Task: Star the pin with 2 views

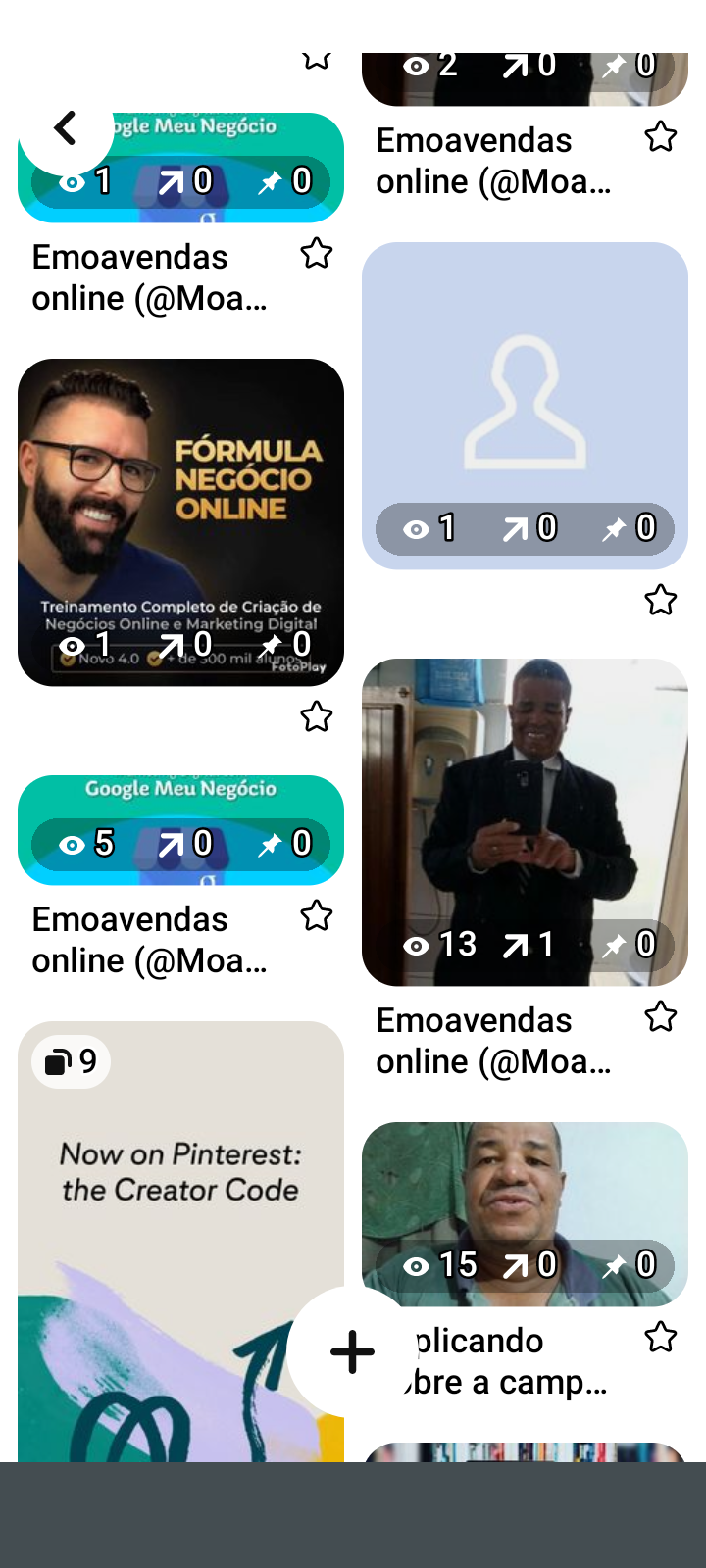Action: pos(661,137)
